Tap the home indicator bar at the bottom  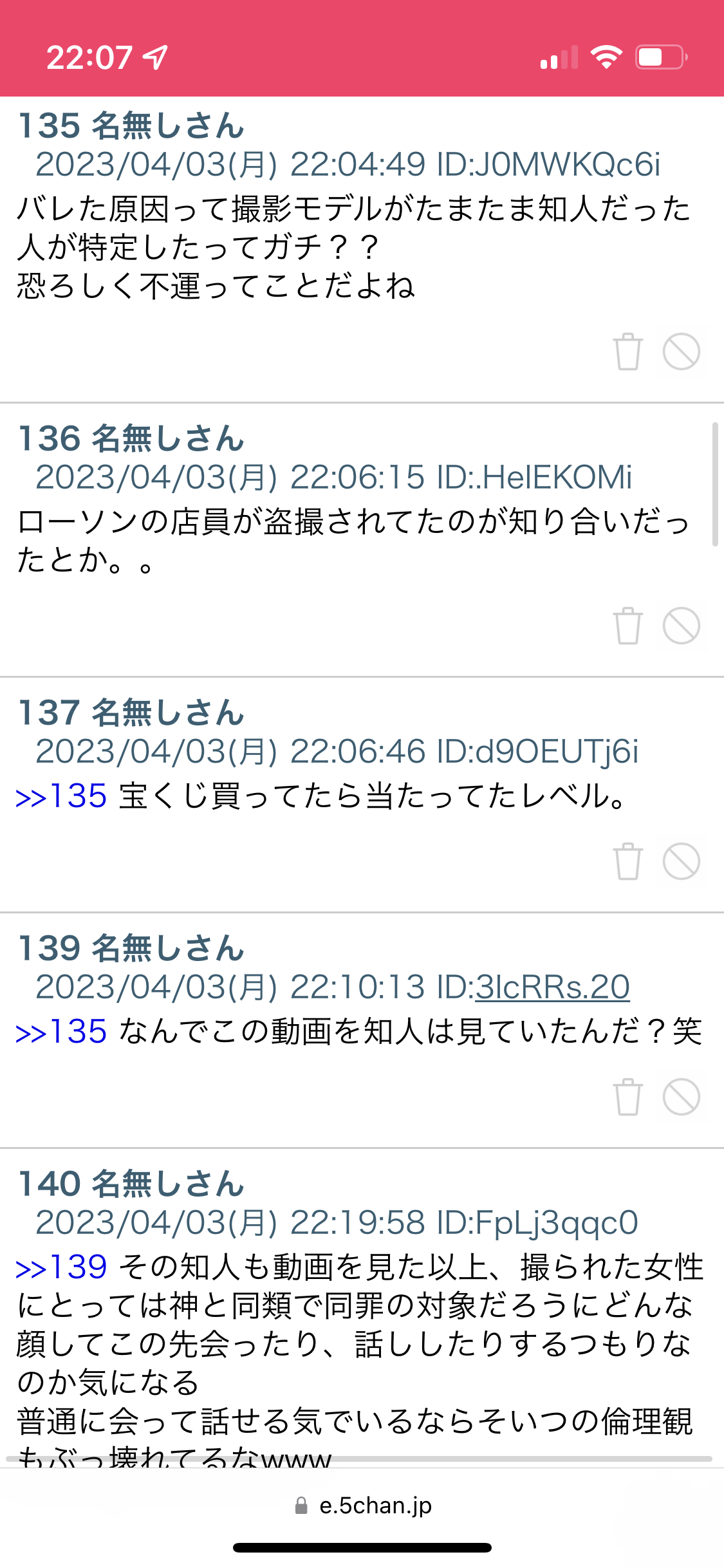tap(362, 1547)
